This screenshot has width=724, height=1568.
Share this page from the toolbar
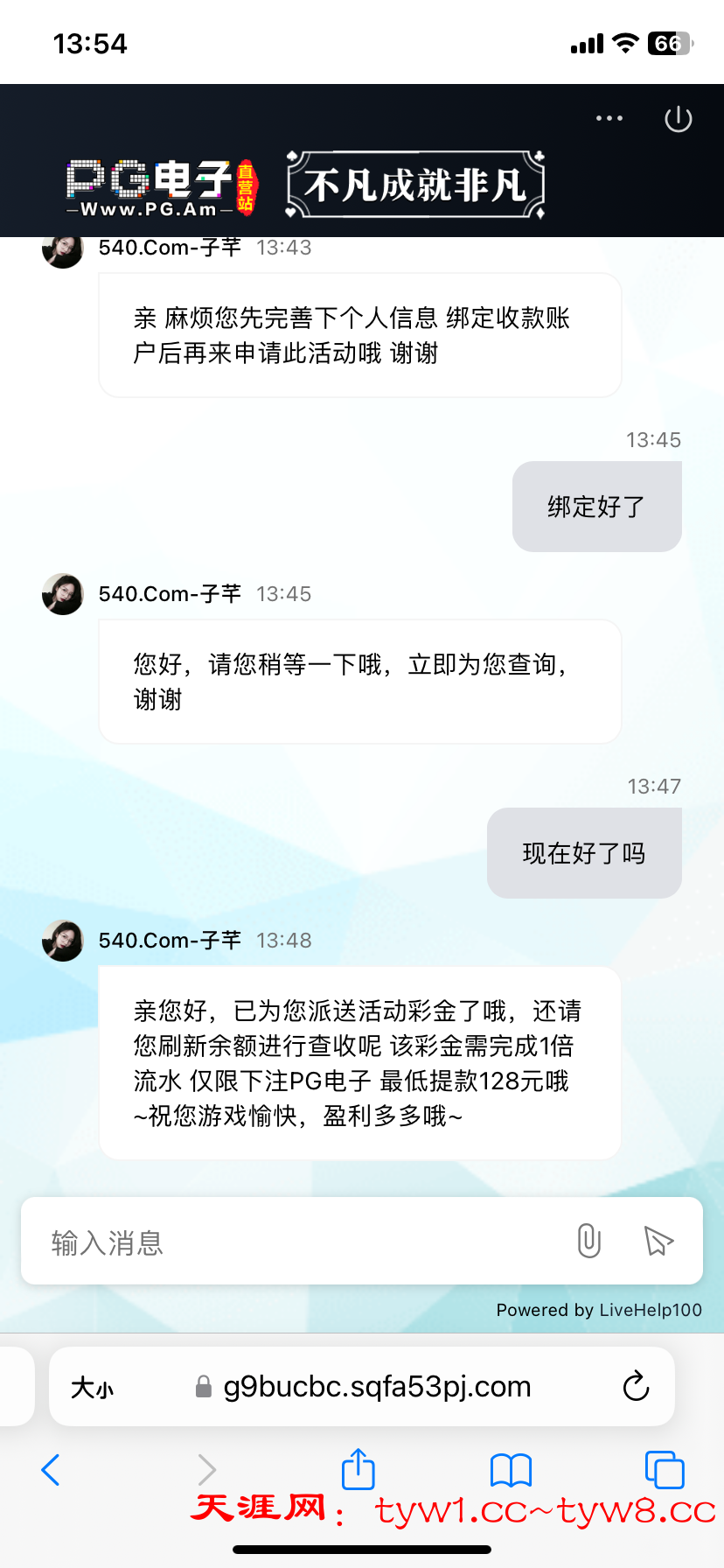[x=358, y=1469]
